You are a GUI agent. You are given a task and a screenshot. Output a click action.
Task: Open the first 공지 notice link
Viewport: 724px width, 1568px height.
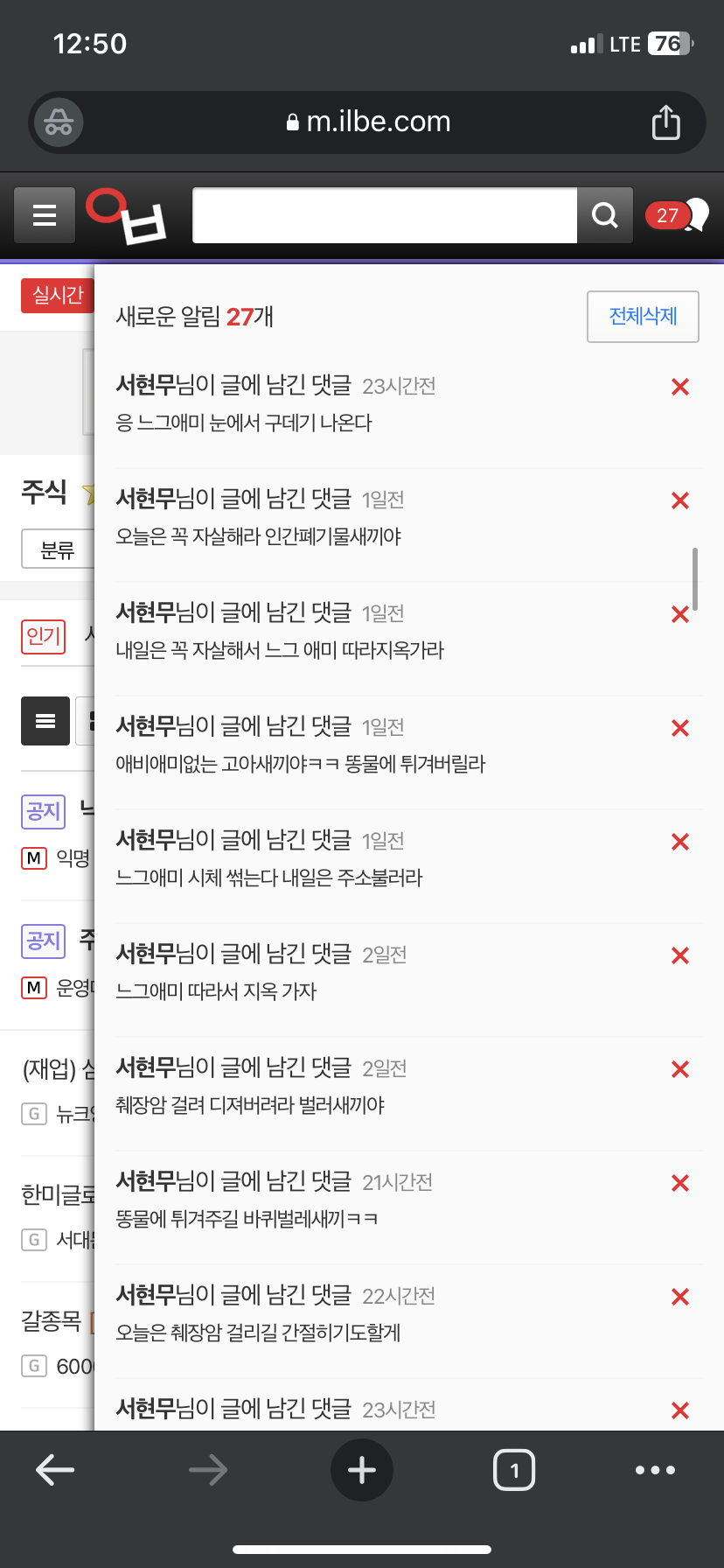click(x=44, y=812)
